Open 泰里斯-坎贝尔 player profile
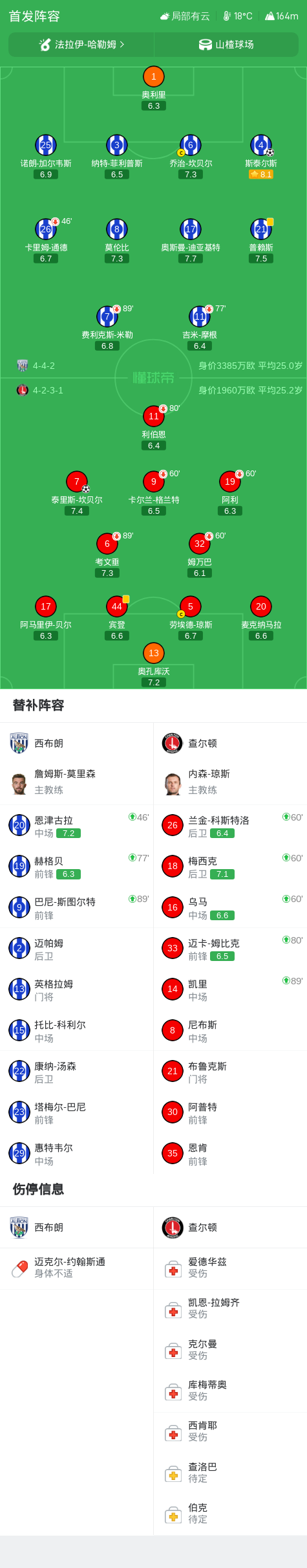Viewport: 307px width, 1568px height. coord(77,493)
